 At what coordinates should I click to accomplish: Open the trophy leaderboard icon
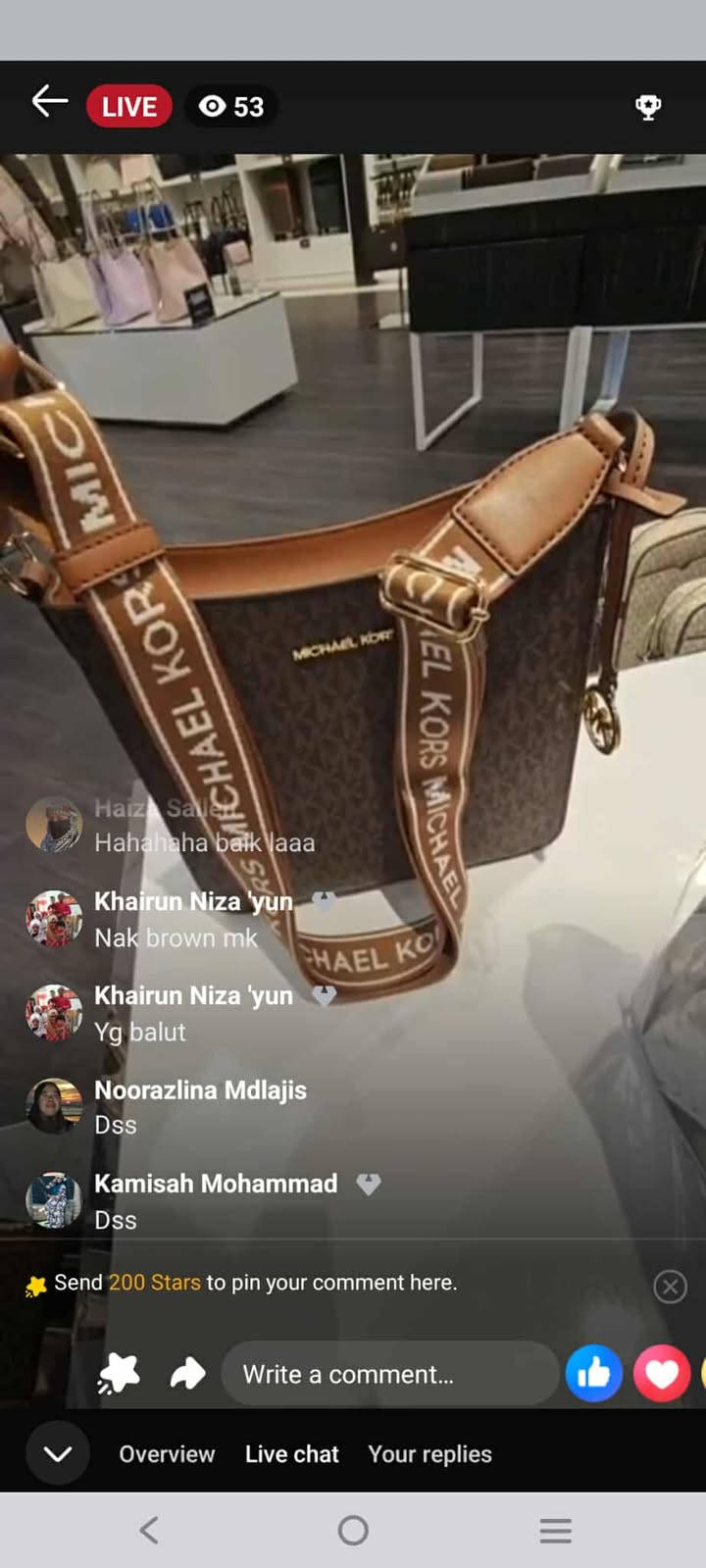tap(648, 107)
